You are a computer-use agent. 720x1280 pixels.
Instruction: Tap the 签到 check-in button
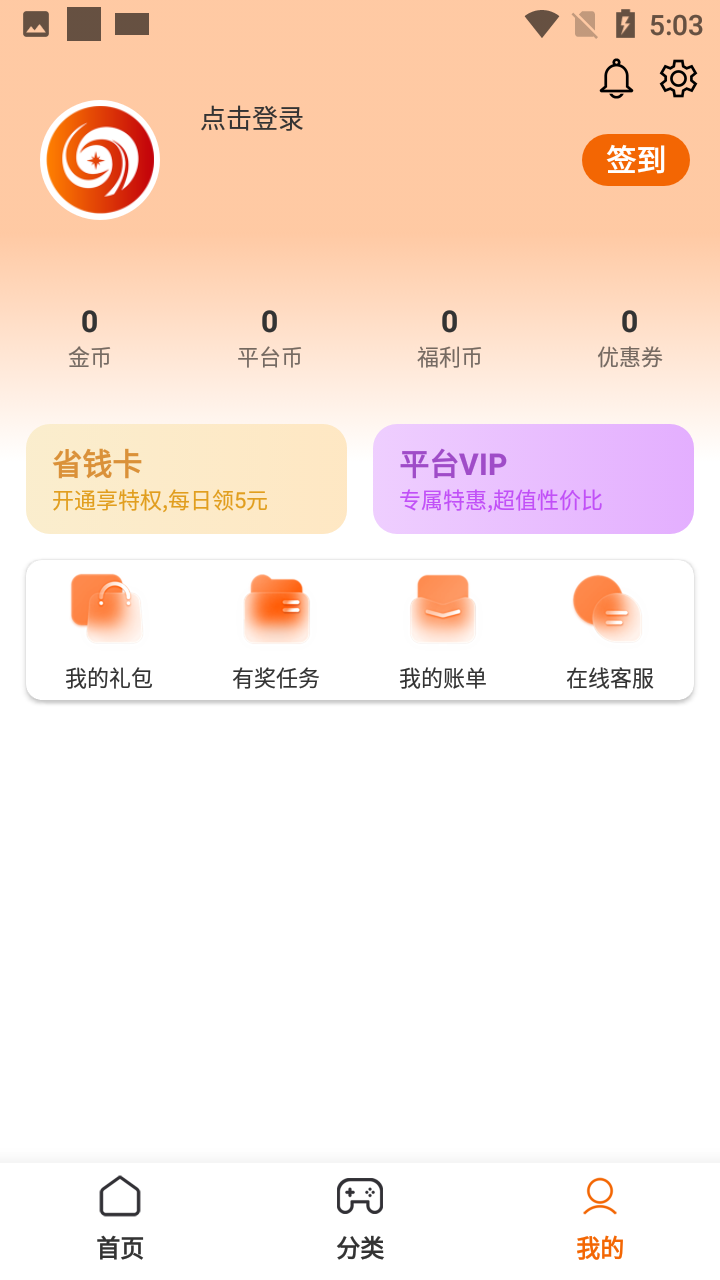click(636, 160)
